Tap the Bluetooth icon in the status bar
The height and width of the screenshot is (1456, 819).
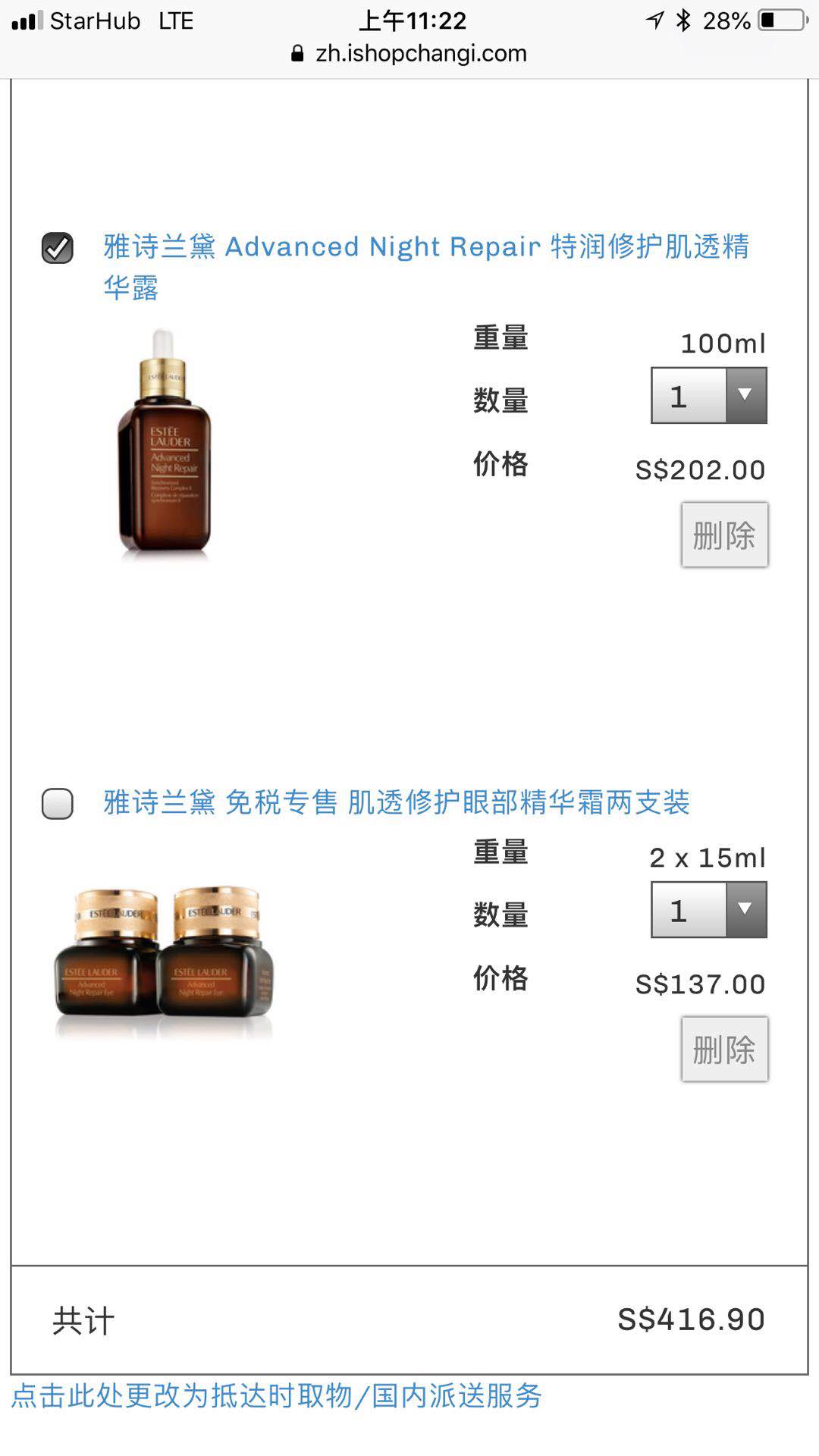point(685,20)
